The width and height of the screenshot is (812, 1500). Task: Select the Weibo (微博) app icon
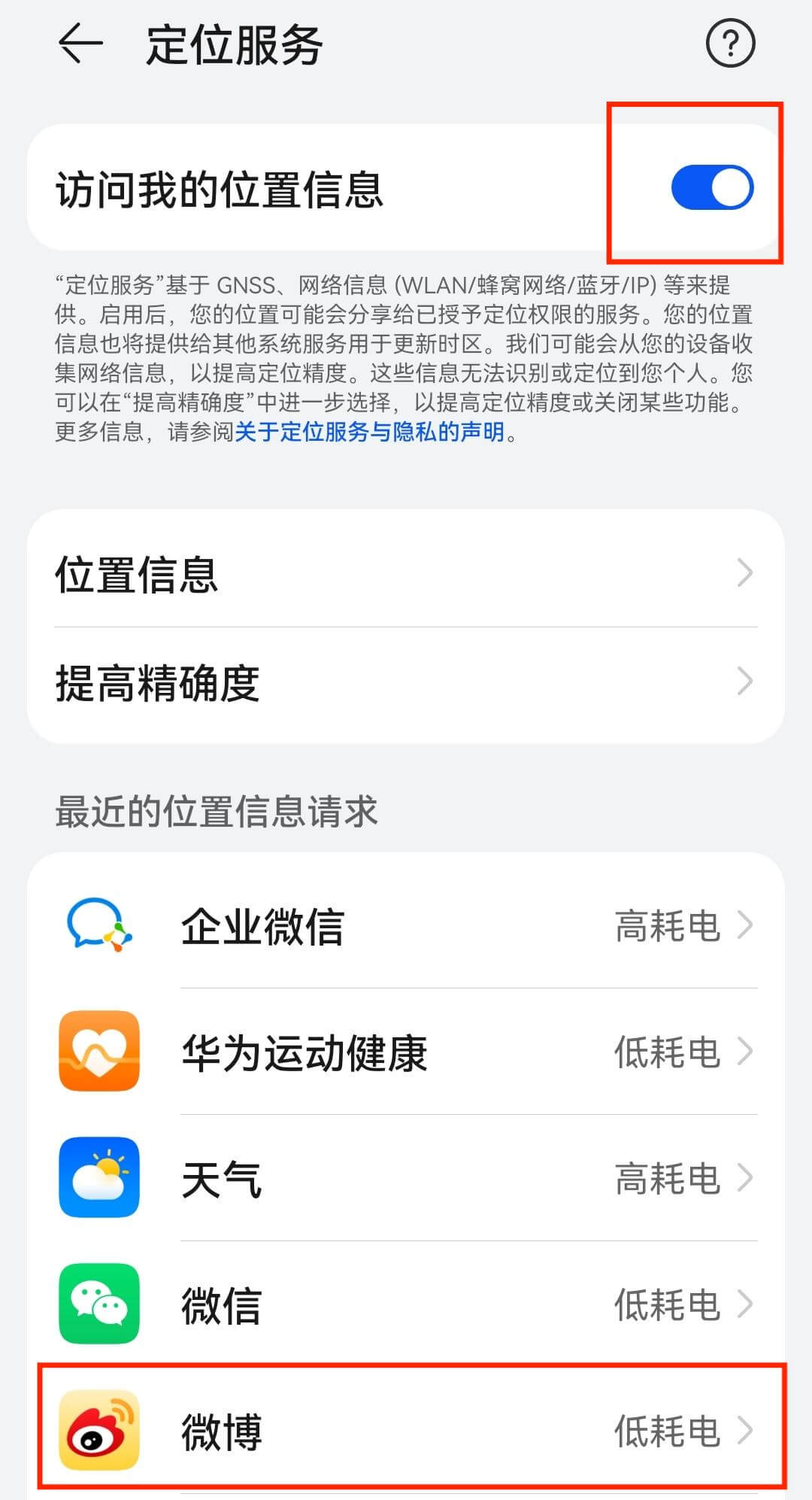click(x=98, y=1429)
